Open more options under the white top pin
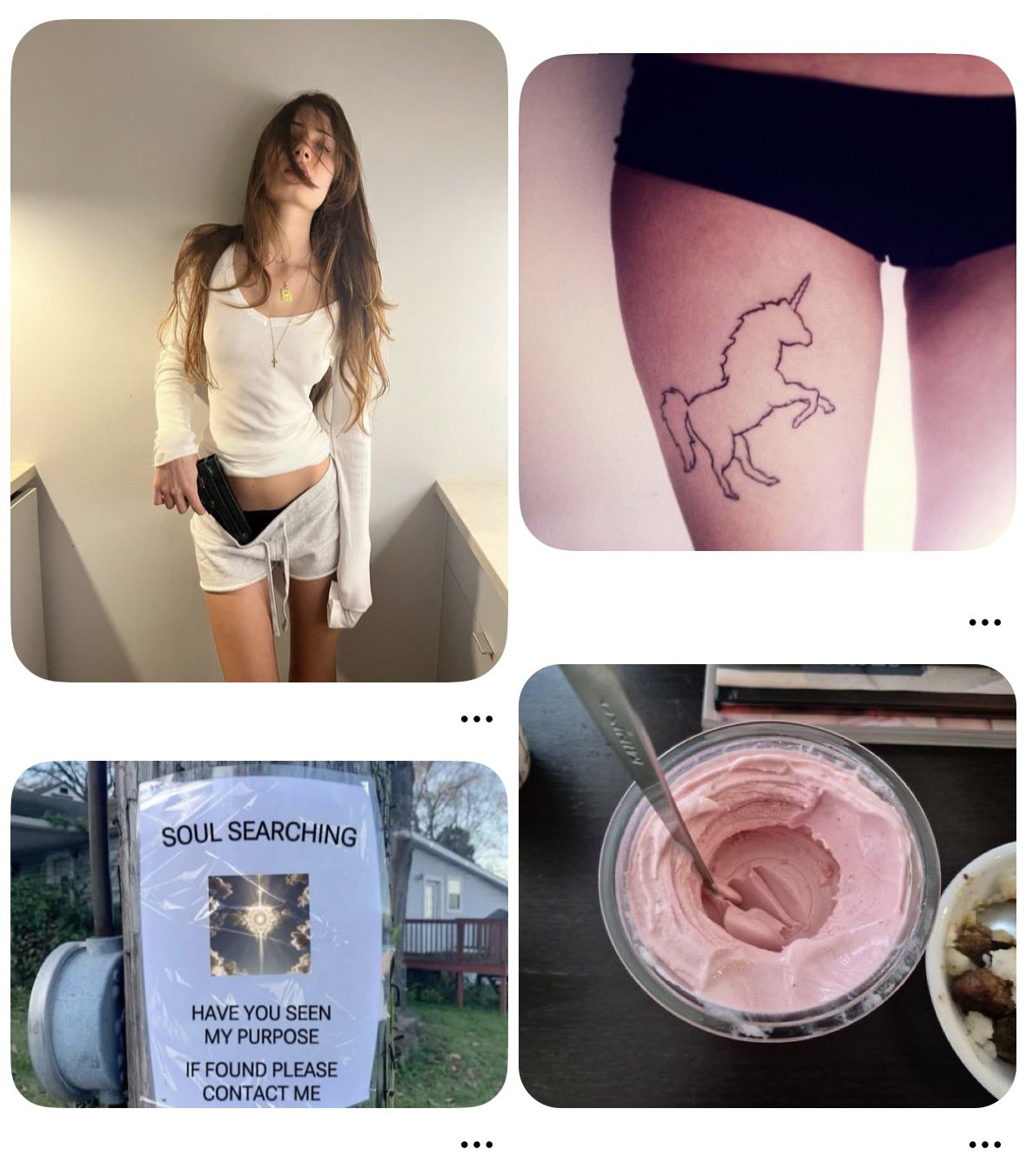This screenshot has height=1176, width=1026. pos(476,719)
